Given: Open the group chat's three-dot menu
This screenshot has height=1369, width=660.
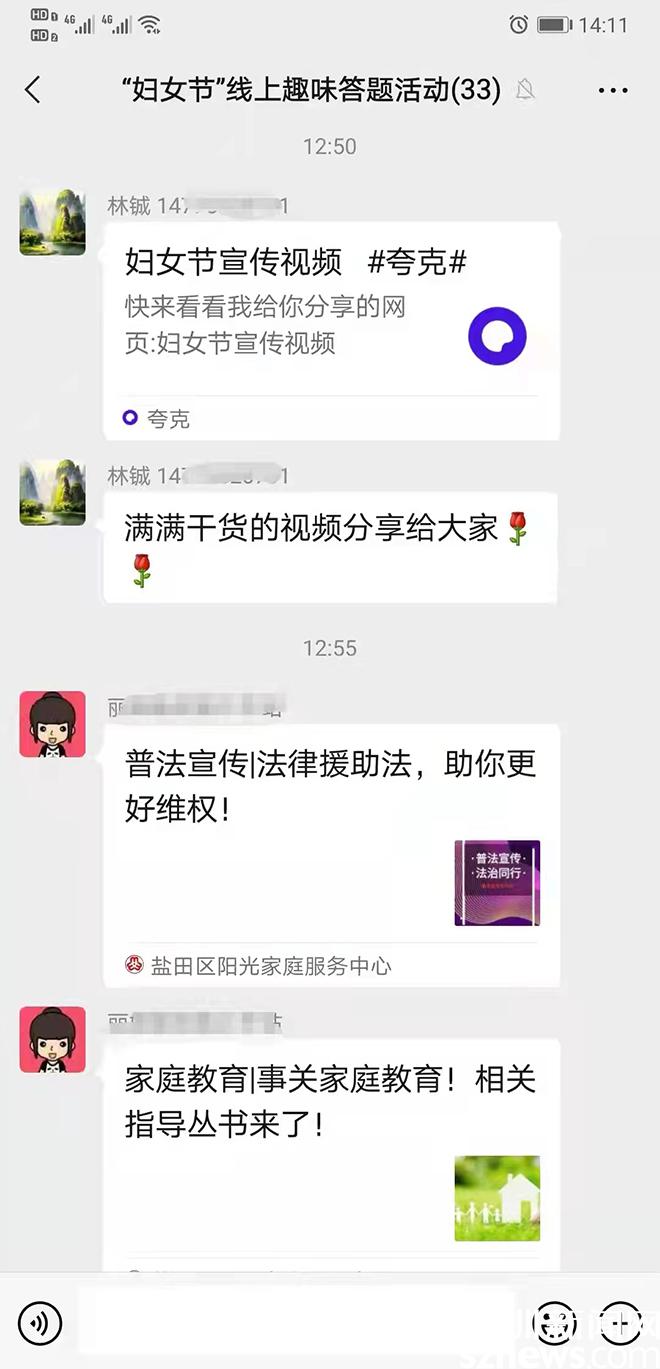Looking at the screenshot, I should pyautogui.click(x=612, y=90).
